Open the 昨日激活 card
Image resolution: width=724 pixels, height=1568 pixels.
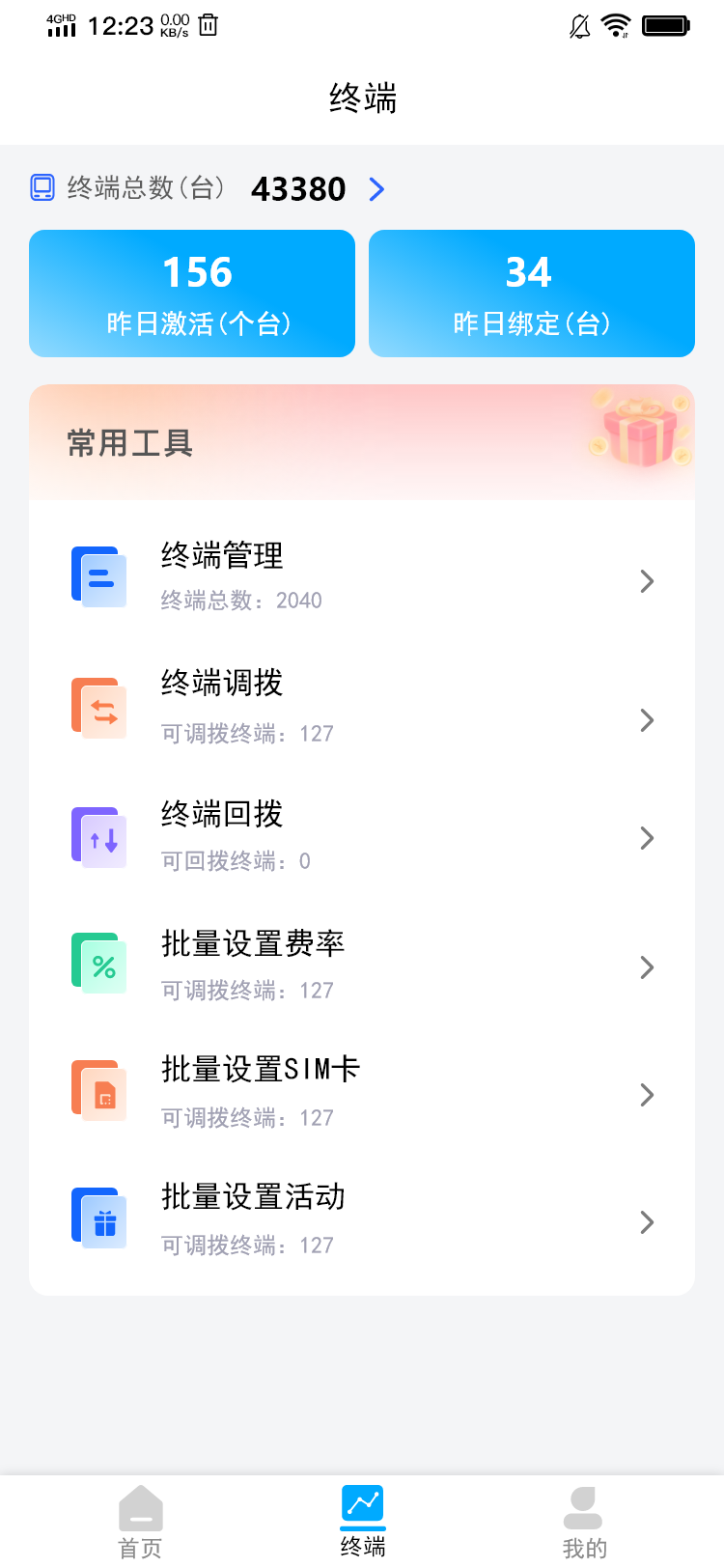tap(192, 294)
